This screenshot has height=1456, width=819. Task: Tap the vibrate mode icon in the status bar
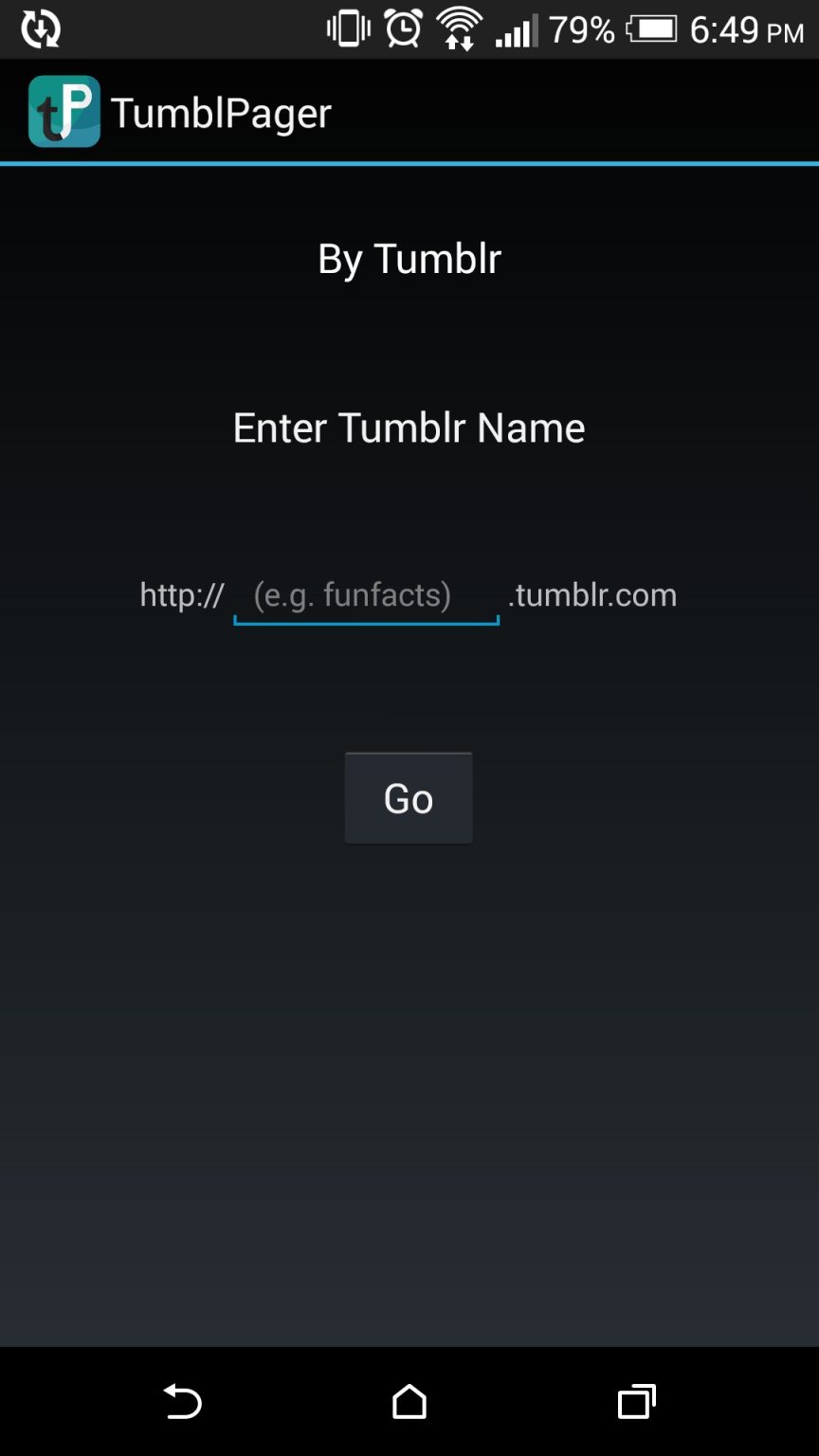348,29
